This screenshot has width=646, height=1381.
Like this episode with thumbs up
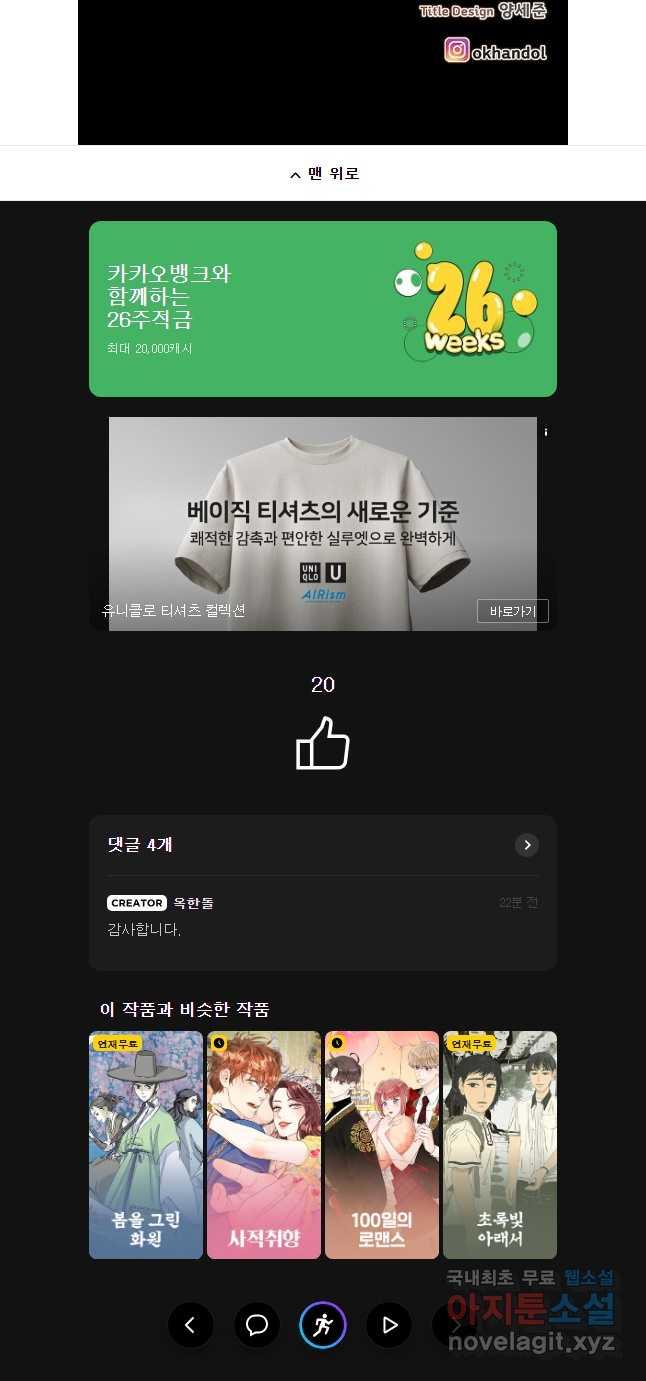(323, 745)
